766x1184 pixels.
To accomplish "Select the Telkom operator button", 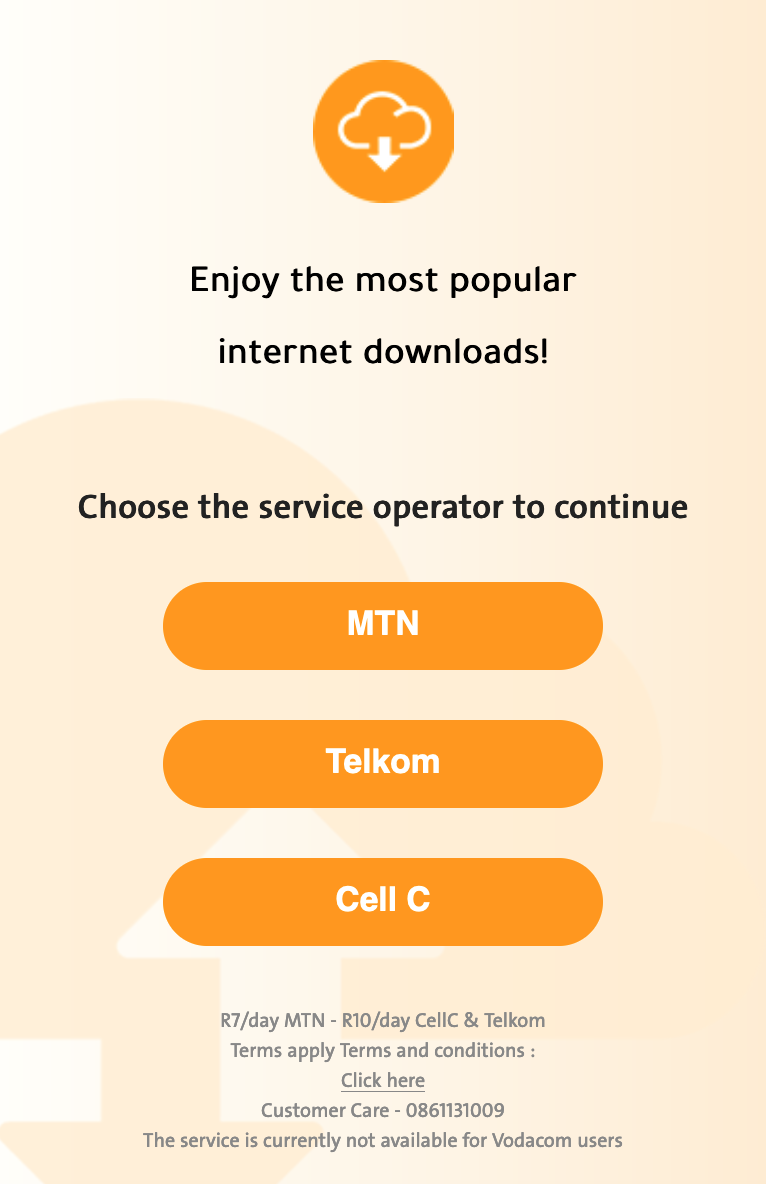I will [383, 763].
